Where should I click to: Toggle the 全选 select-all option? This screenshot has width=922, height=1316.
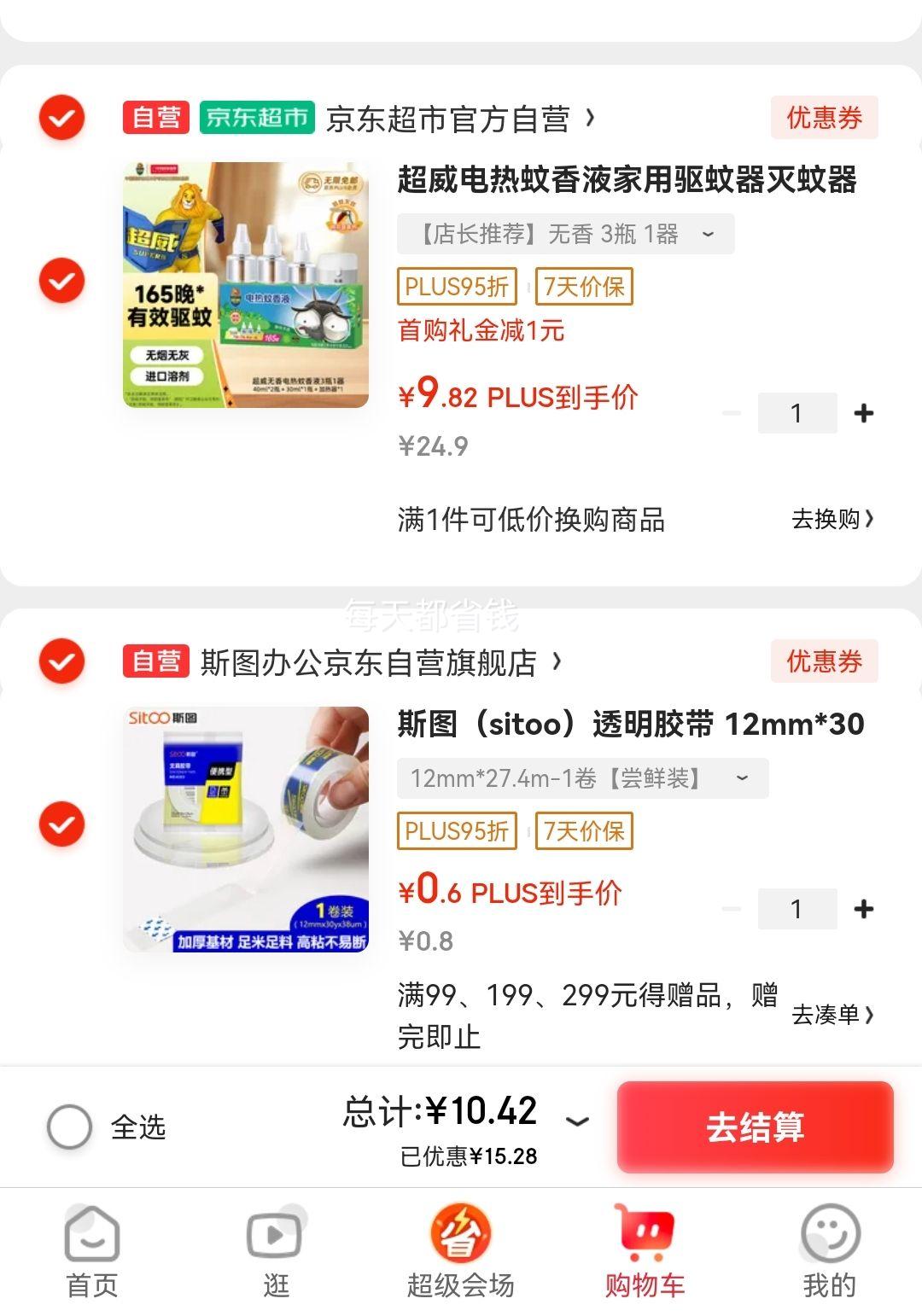point(70,1127)
